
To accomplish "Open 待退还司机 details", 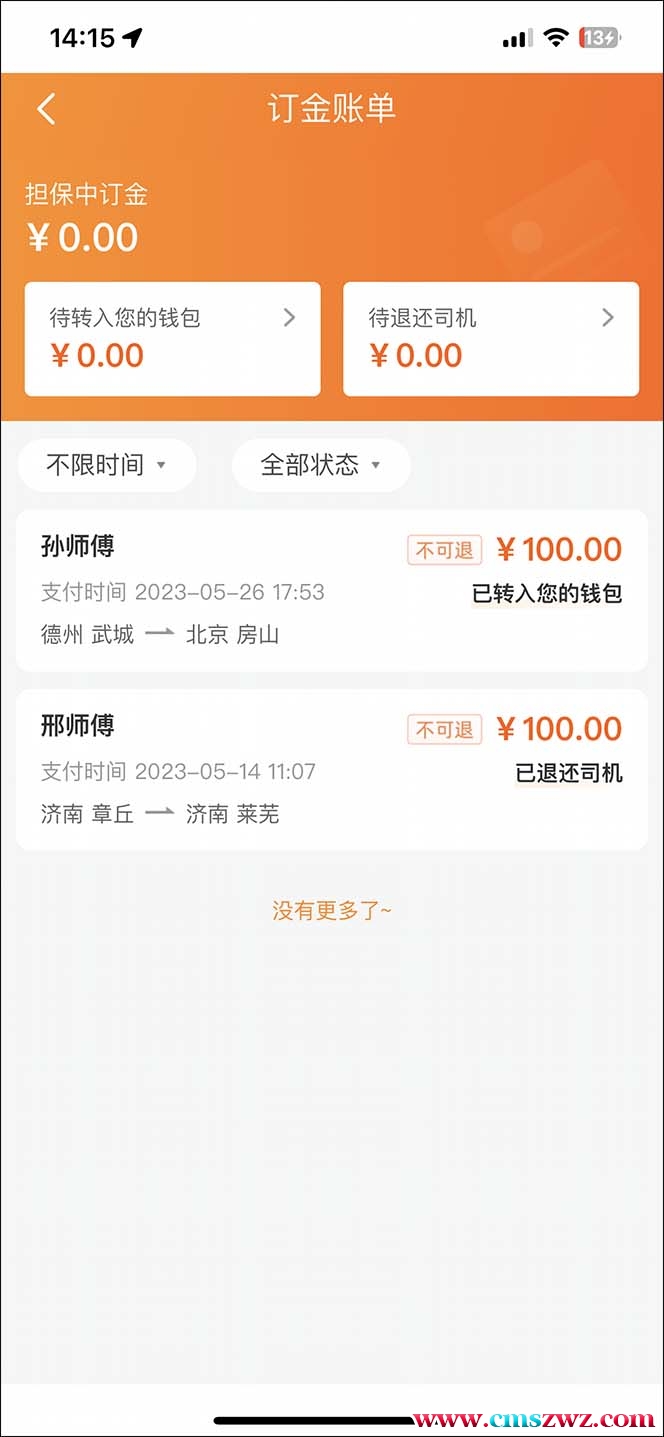I will [490, 339].
